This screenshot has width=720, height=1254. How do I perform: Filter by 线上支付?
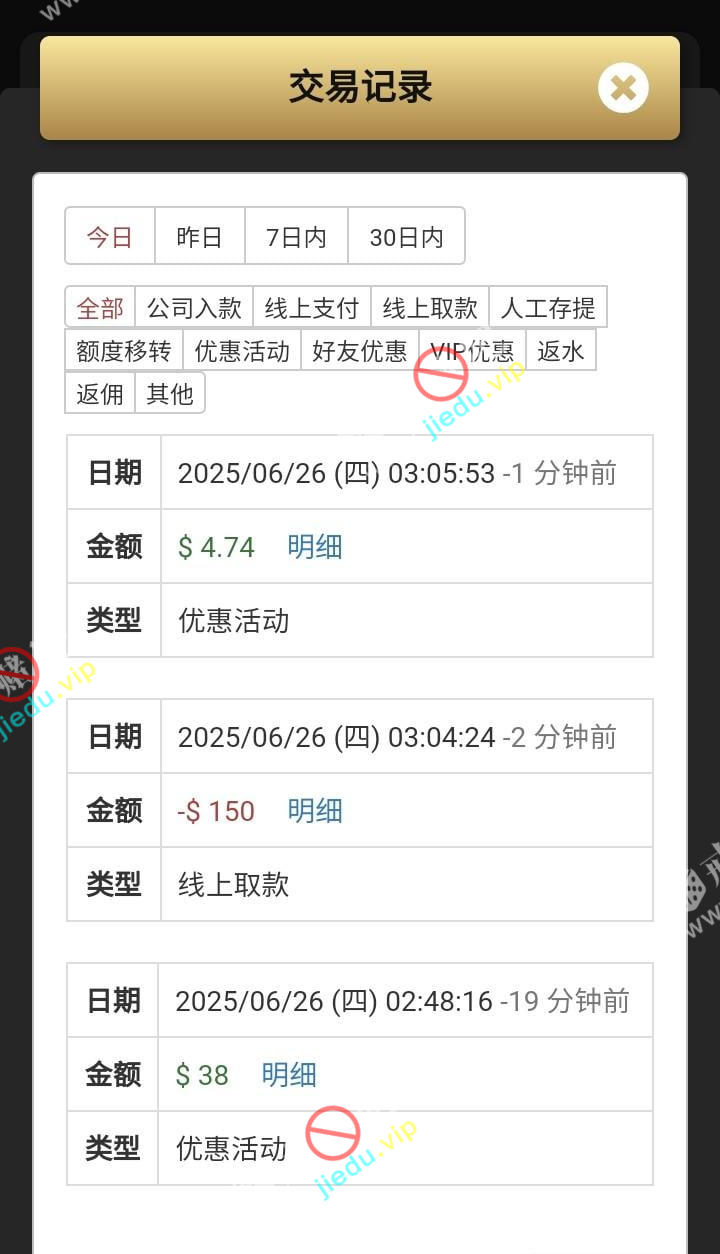311,308
